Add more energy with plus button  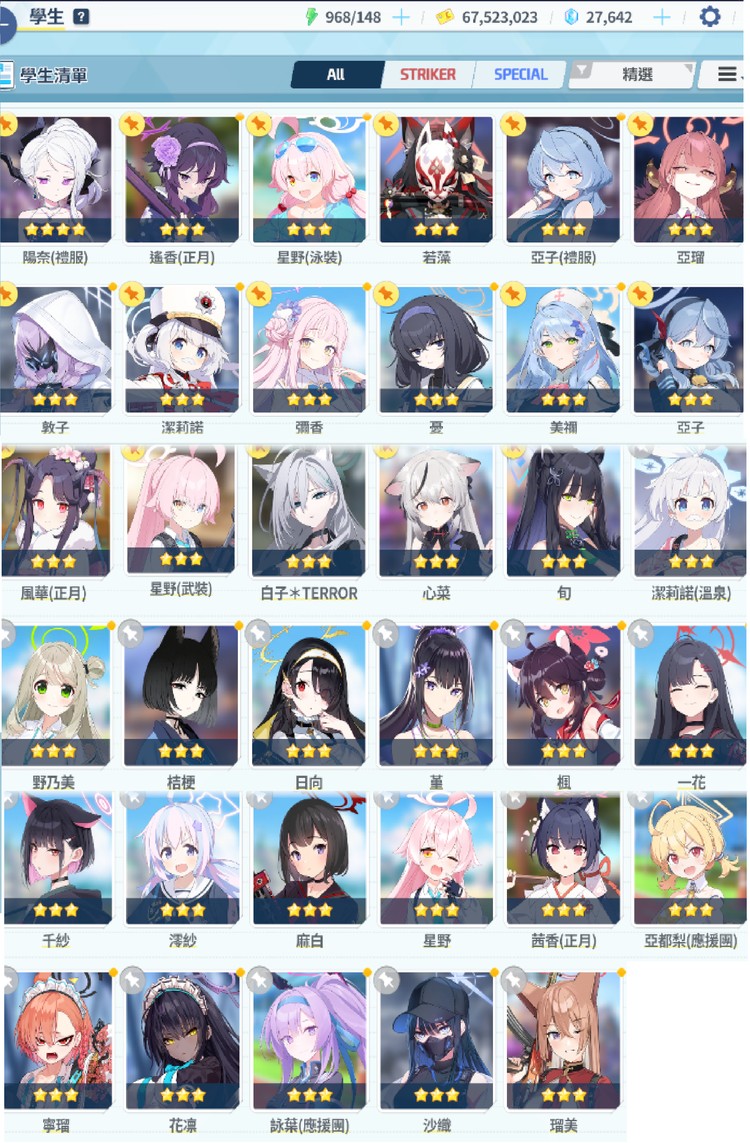[x=401, y=18]
